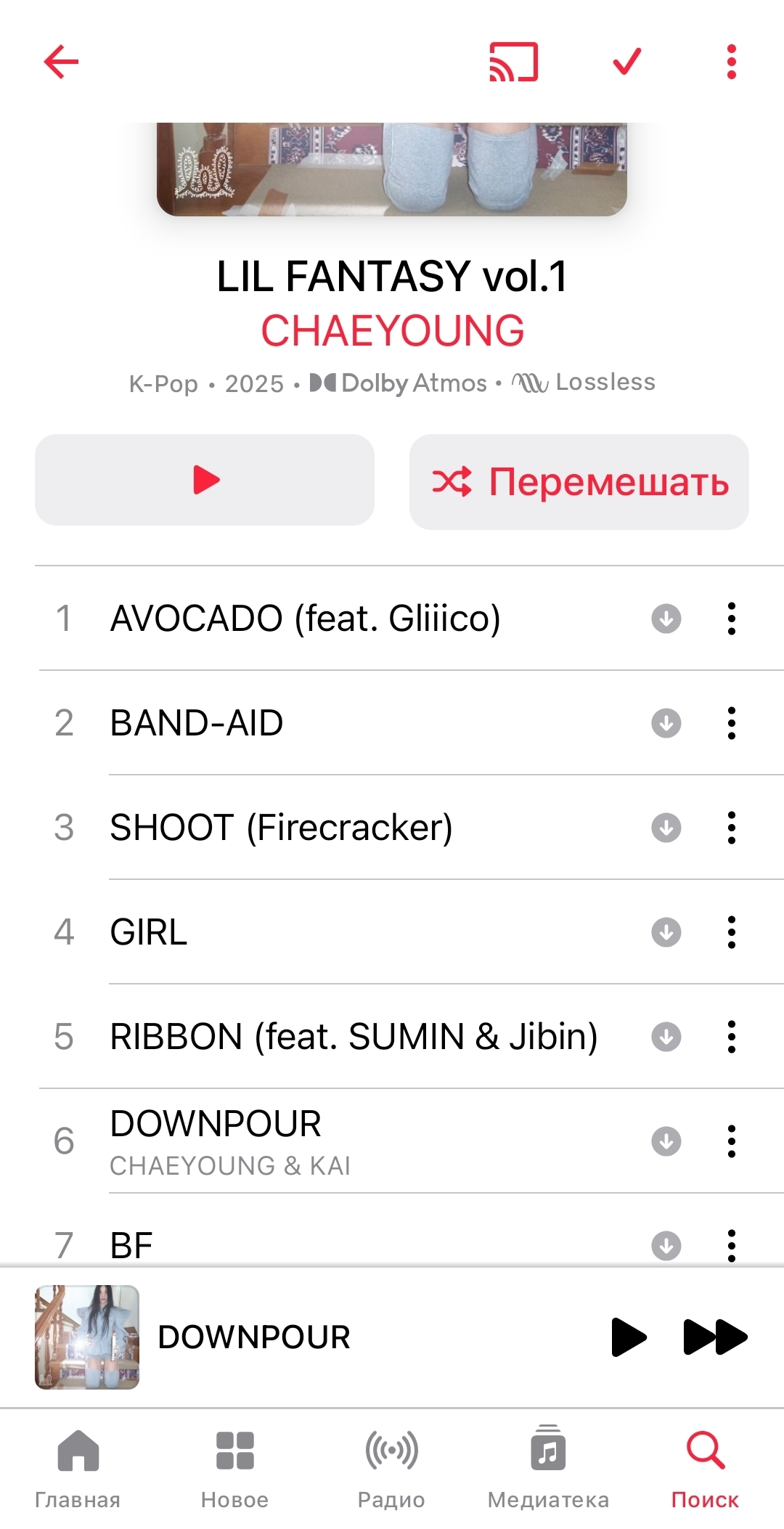Tap the red checkmark in the top bar
784x1529 pixels.
point(627,62)
